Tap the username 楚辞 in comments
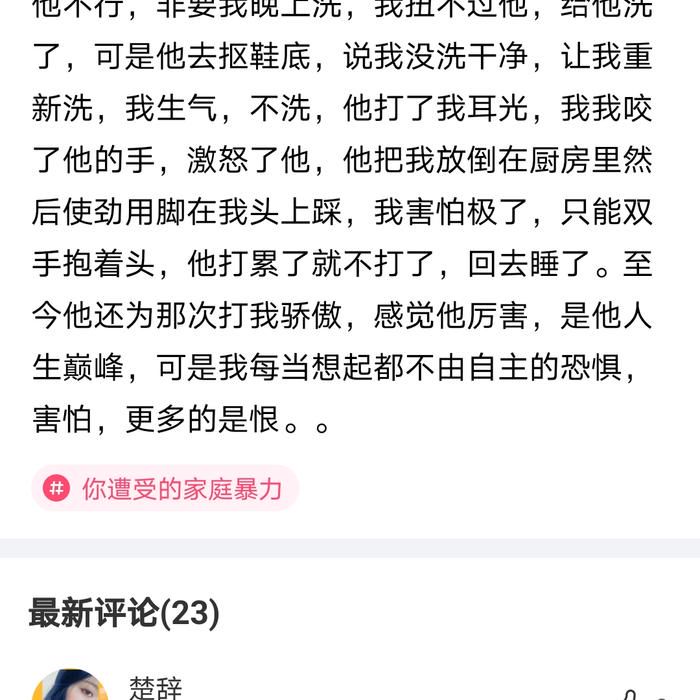Viewport: 700px width, 700px height. coord(156,688)
